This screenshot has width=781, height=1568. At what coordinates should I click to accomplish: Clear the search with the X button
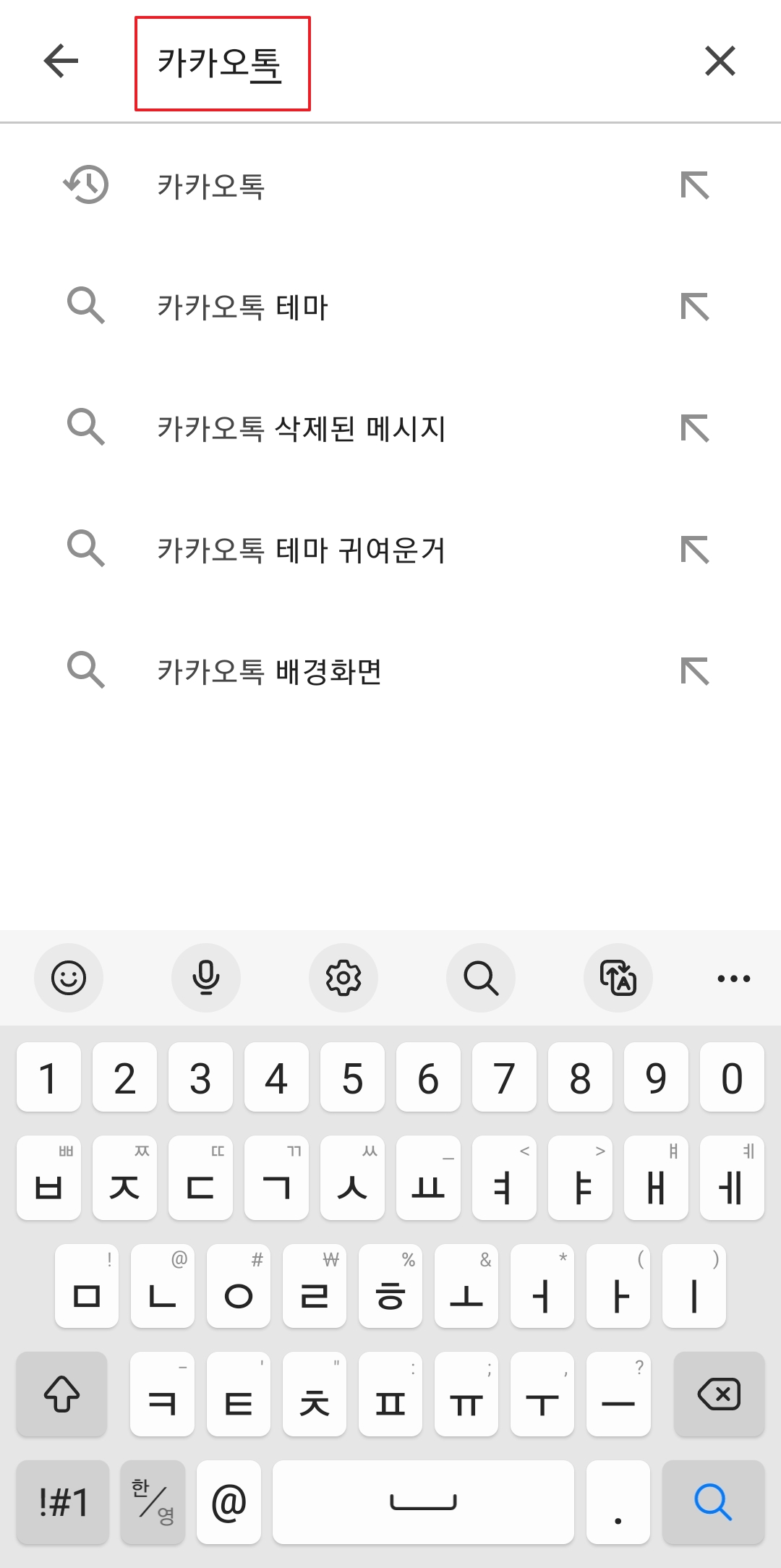[x=720, y=61]
